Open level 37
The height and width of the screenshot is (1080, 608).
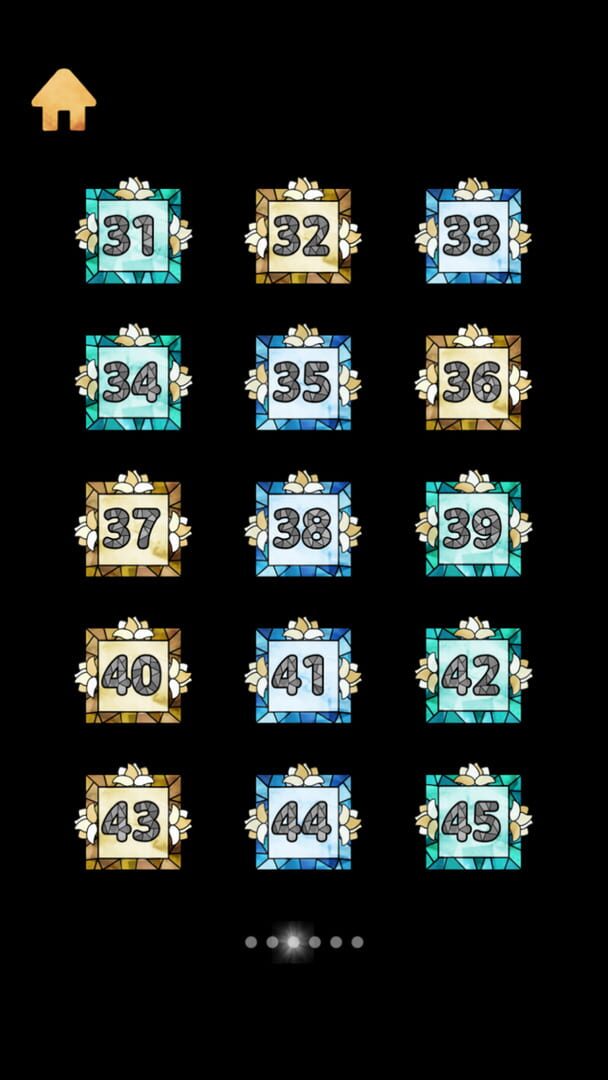[133, 529]
